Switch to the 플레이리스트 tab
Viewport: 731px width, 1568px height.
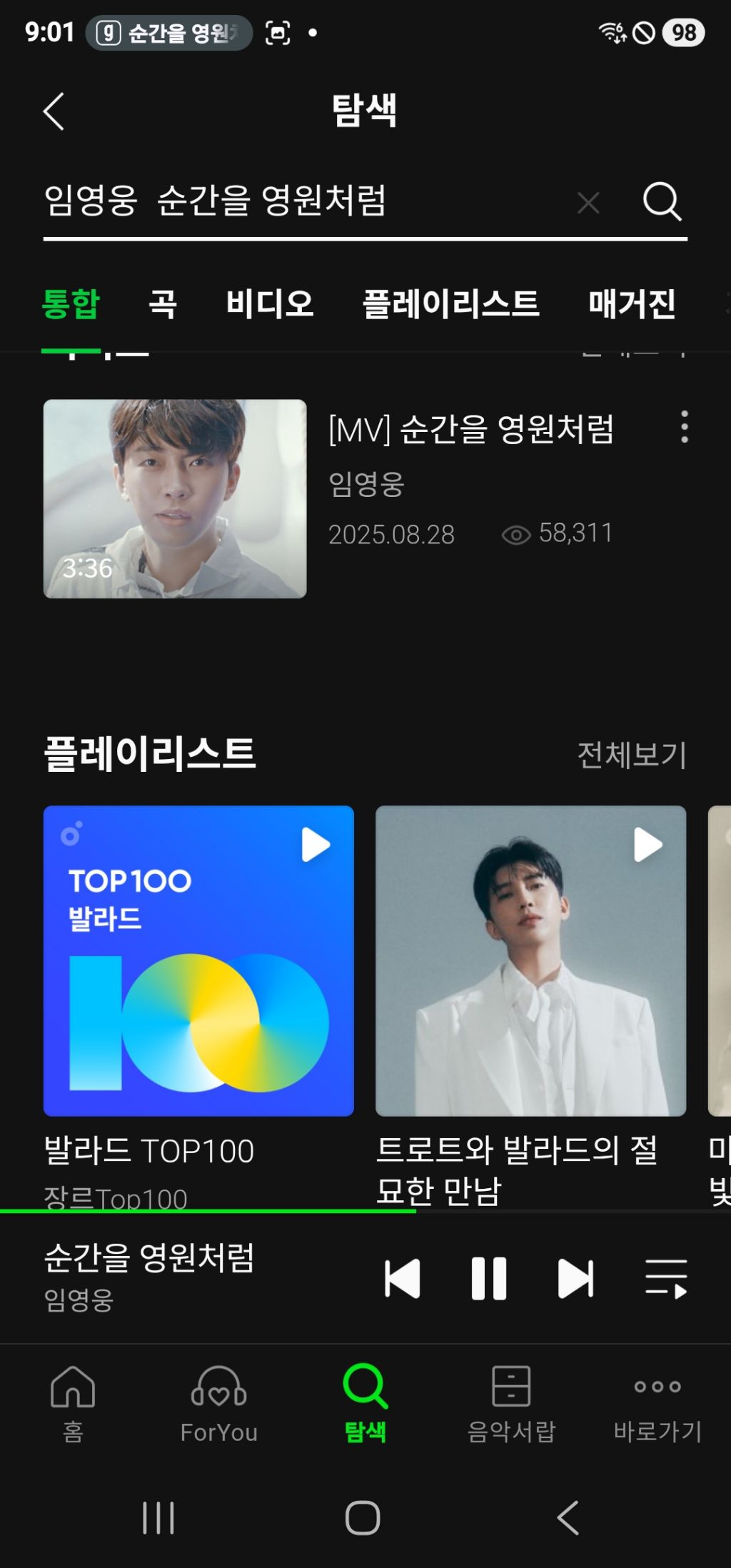click(x=450, y=304)
